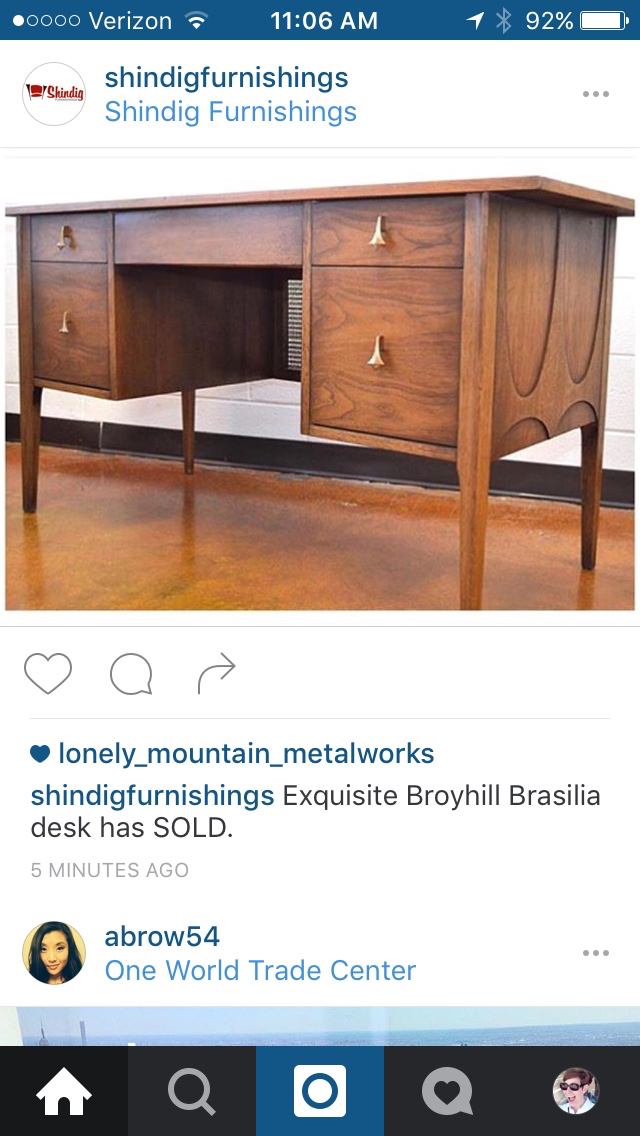Share the desk post via arrow icon

216,674
